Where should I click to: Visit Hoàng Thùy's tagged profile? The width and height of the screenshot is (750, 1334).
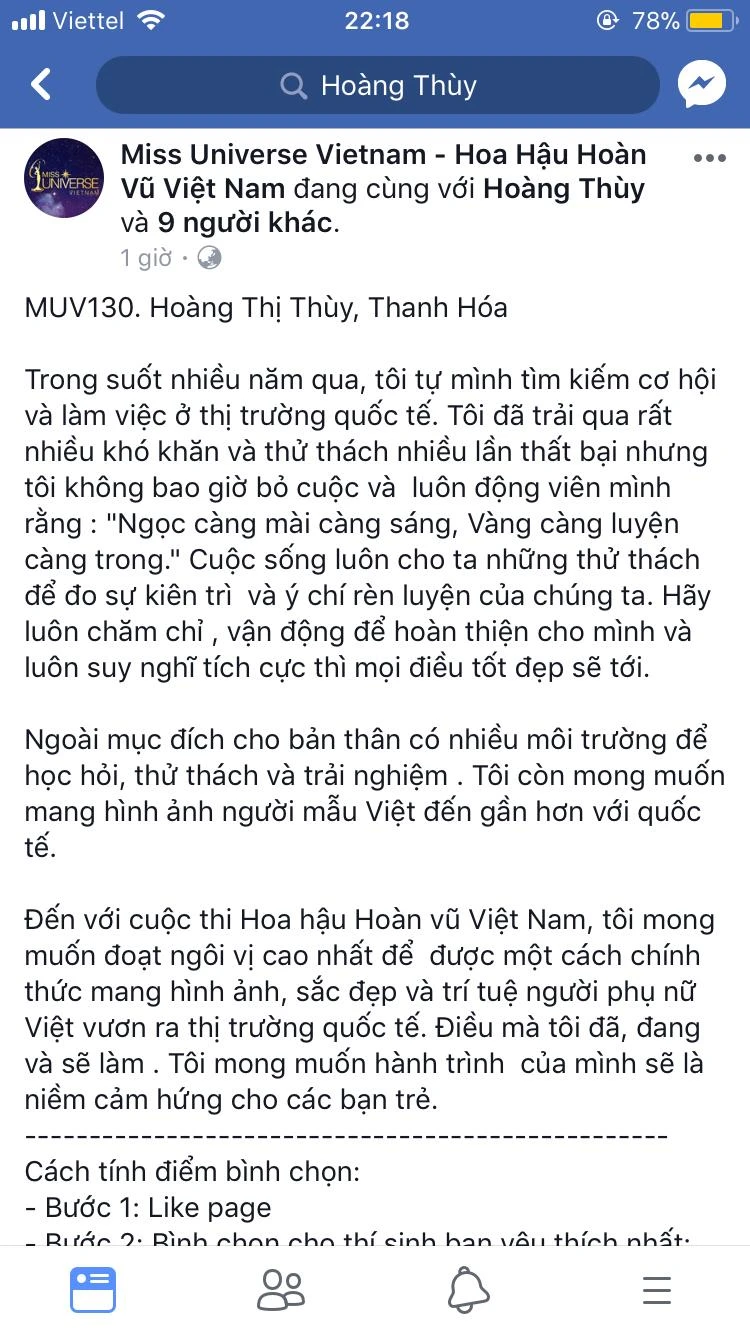point(565,189)
